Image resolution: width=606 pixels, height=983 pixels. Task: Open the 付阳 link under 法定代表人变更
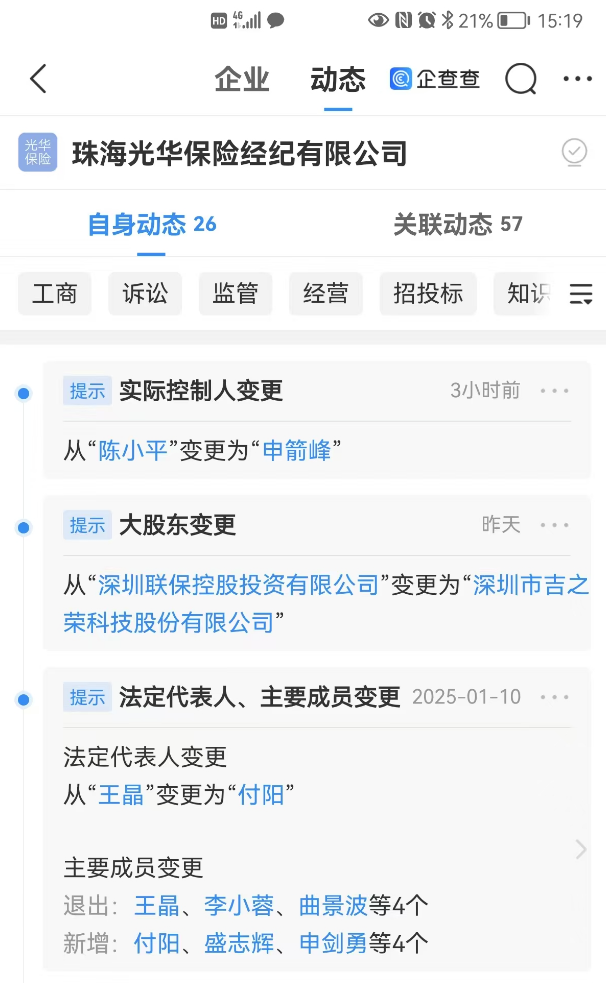pos(261,795)
